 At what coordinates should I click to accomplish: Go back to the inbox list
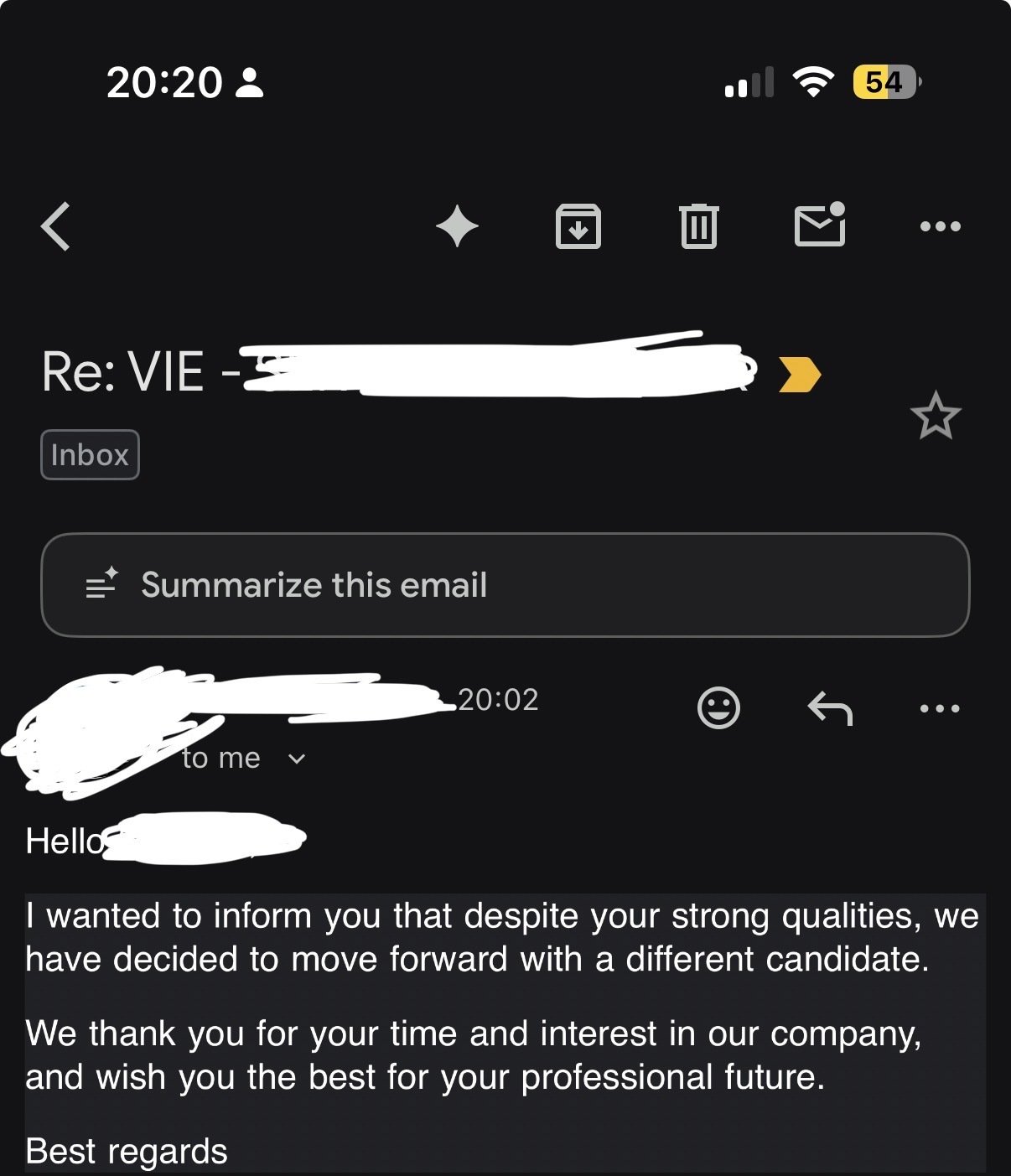(x=56, y=226)
